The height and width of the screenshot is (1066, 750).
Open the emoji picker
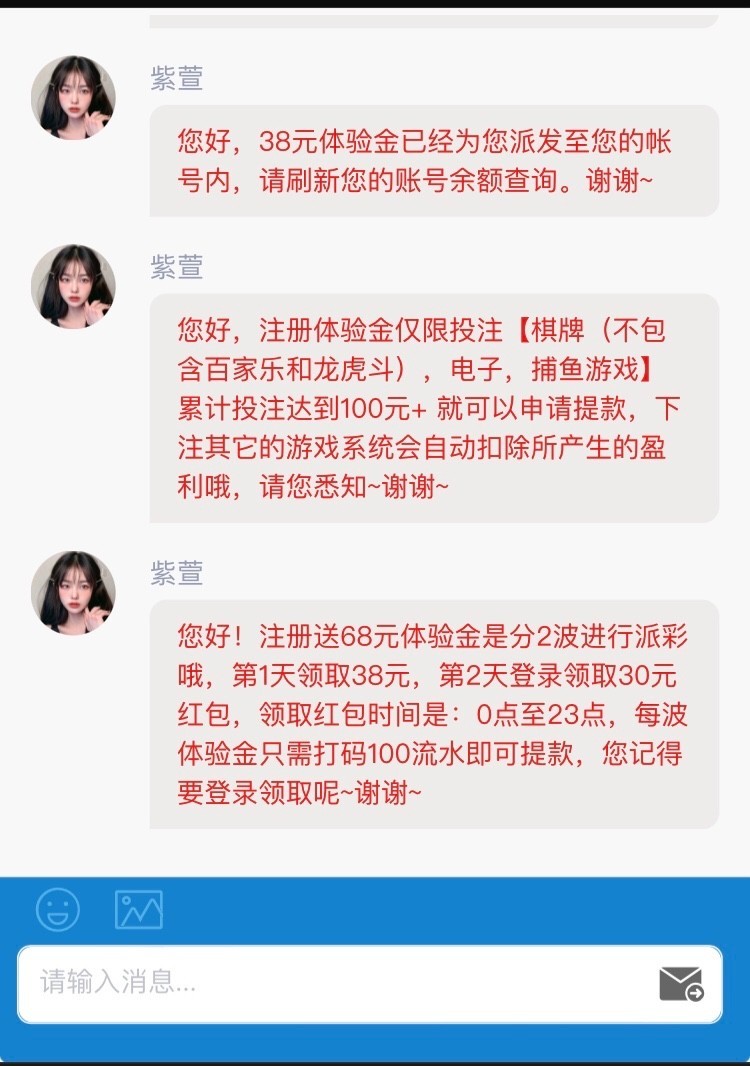(x=58, y=909)
